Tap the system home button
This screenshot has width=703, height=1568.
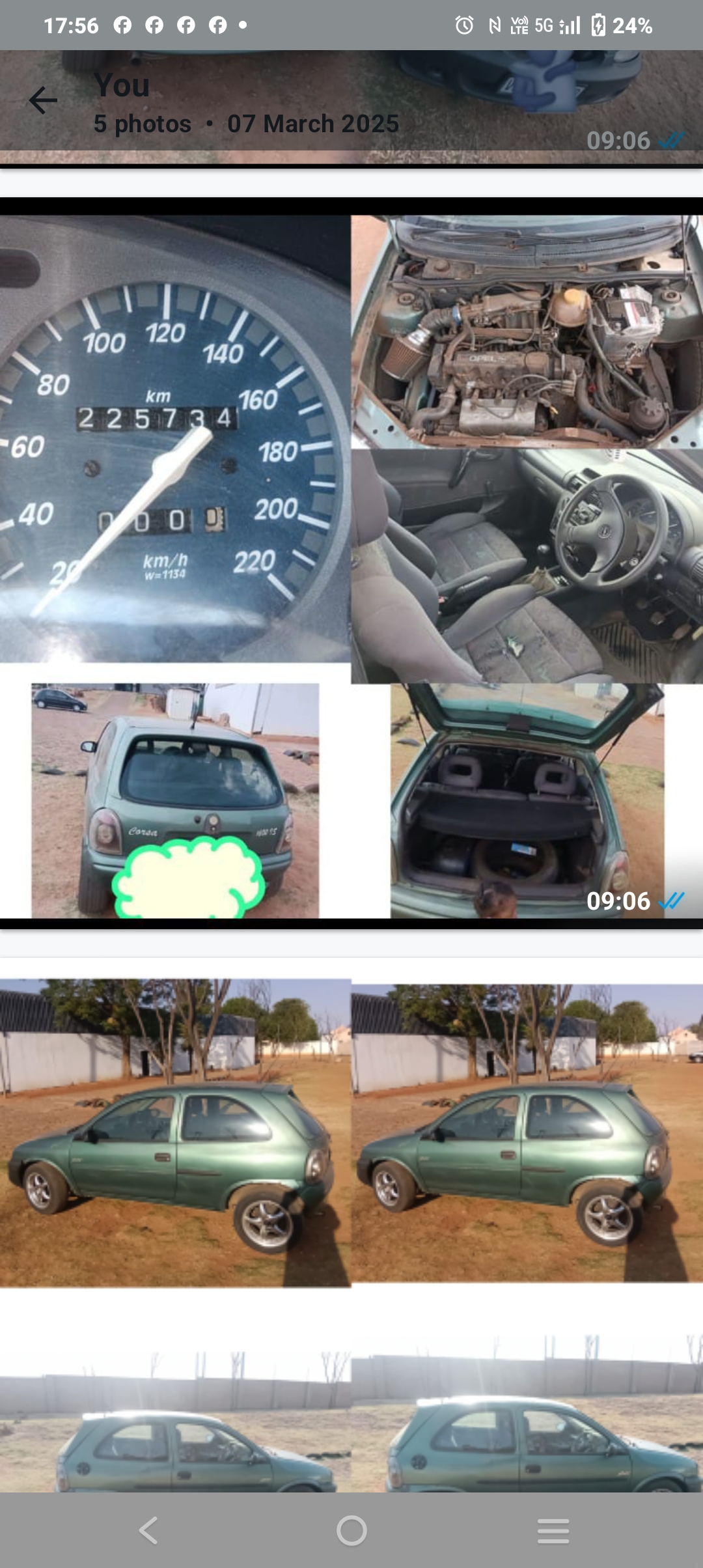351,1530
